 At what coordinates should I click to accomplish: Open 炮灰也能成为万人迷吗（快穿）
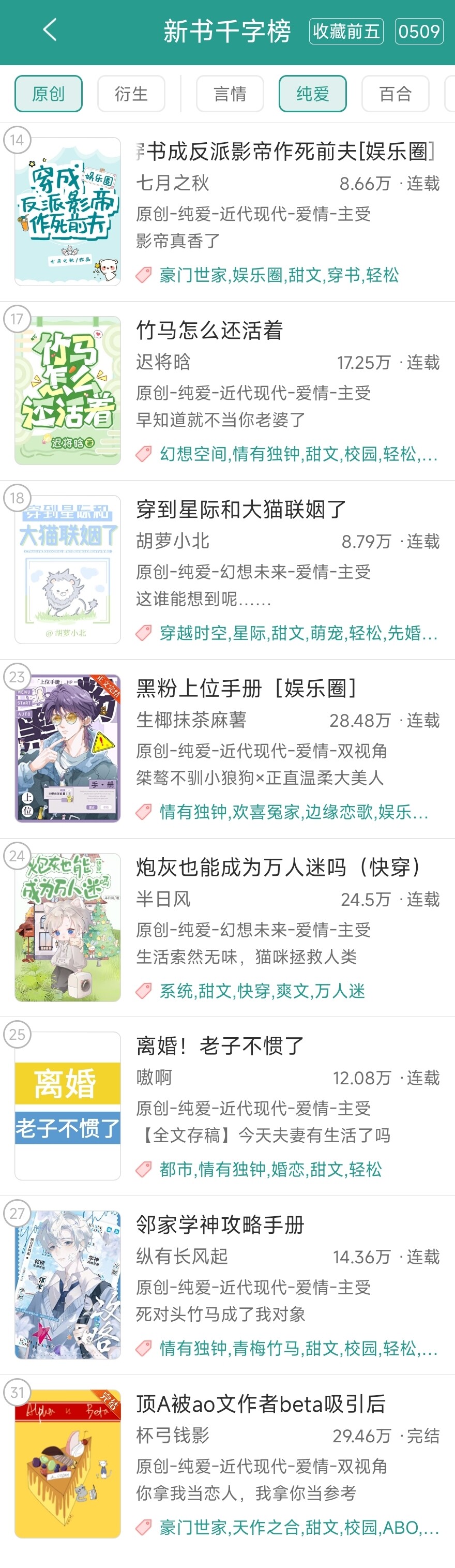click(278, 868)
